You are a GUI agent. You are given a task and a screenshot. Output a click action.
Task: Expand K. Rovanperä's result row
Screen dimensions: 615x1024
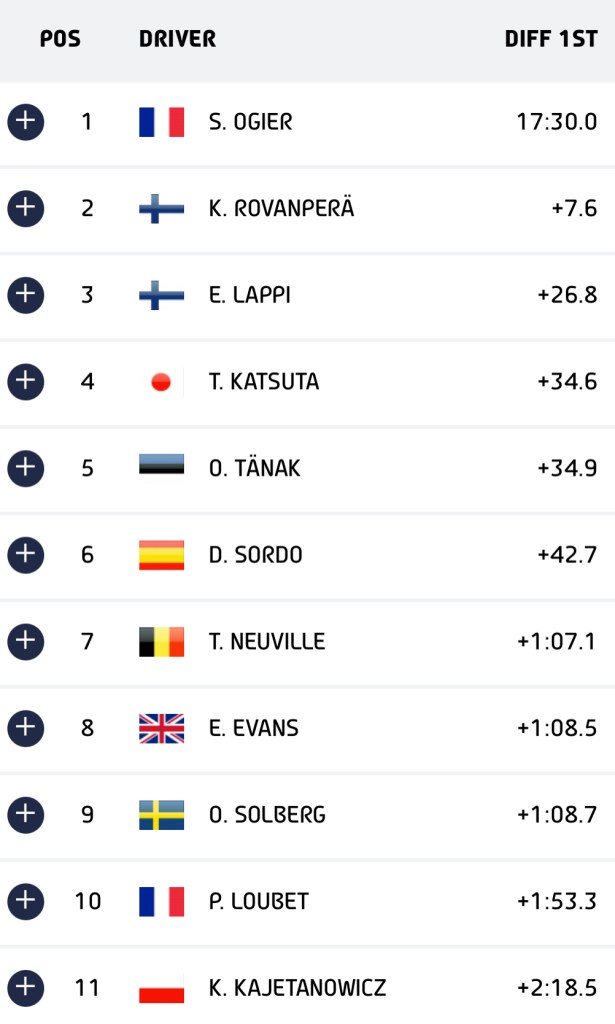25,208
